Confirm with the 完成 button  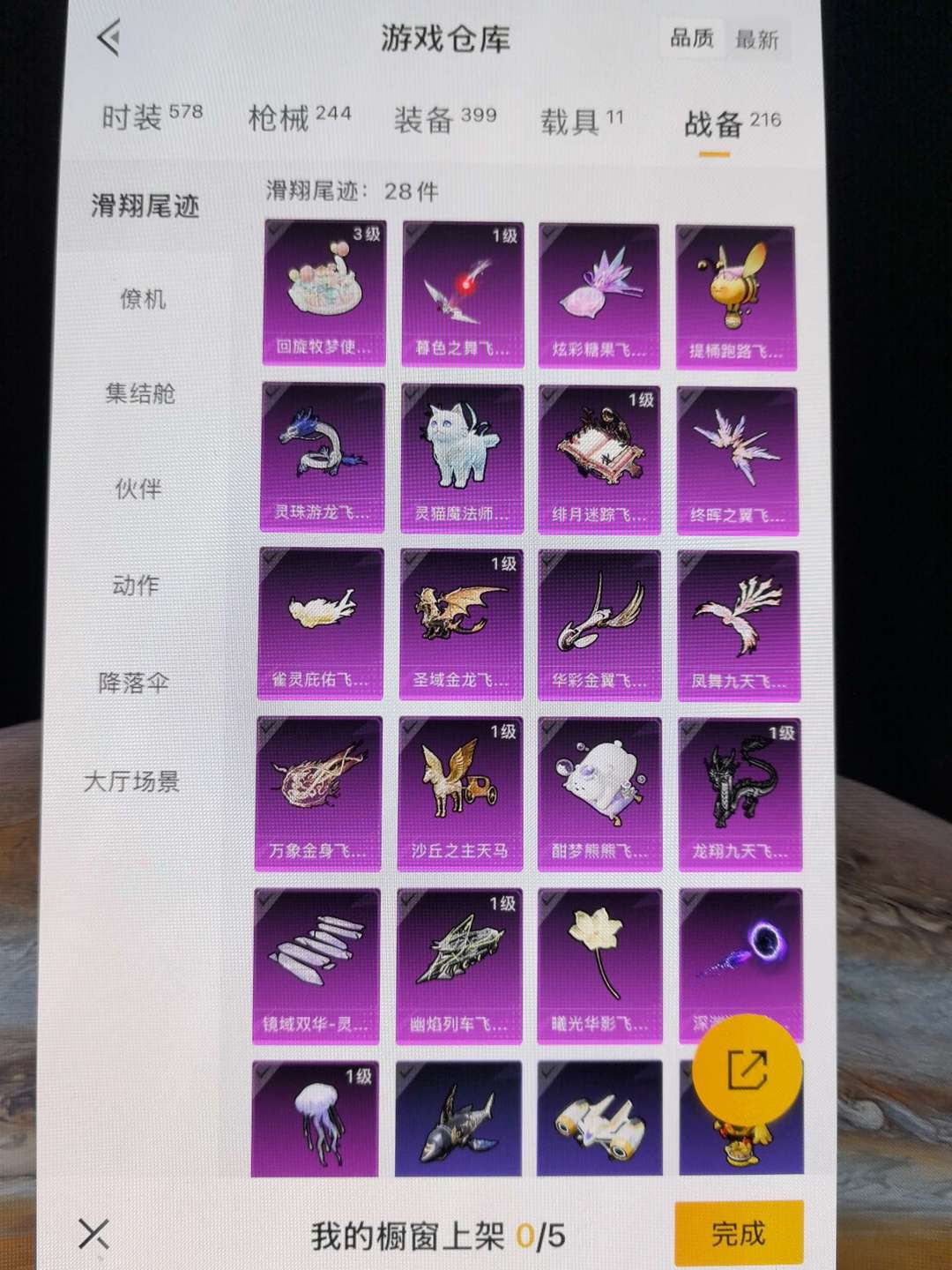pos(738,1233)
